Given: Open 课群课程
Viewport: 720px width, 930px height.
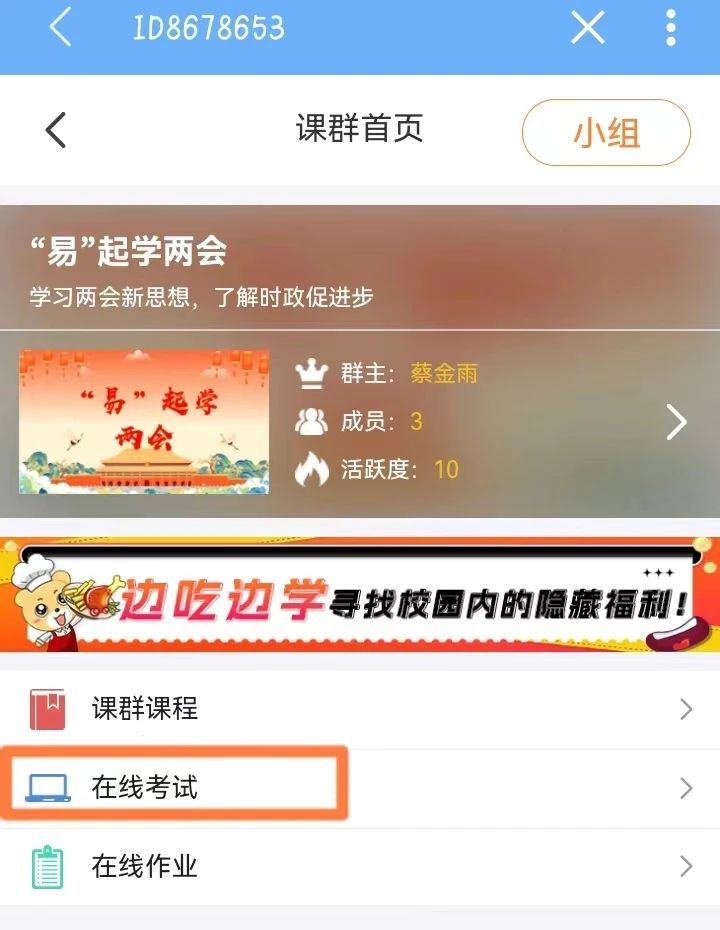Looking at the screenshot, I should [360, 709].
